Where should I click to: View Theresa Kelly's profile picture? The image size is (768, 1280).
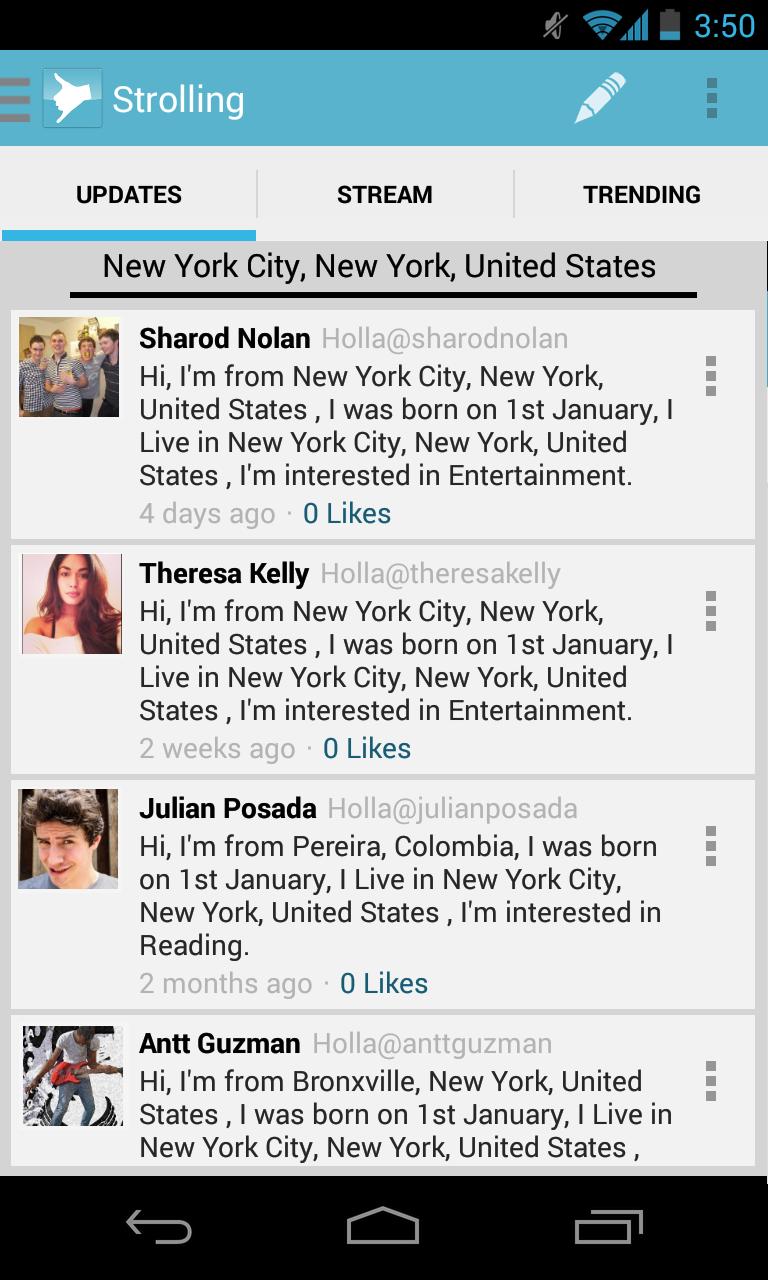coord(71,604)
